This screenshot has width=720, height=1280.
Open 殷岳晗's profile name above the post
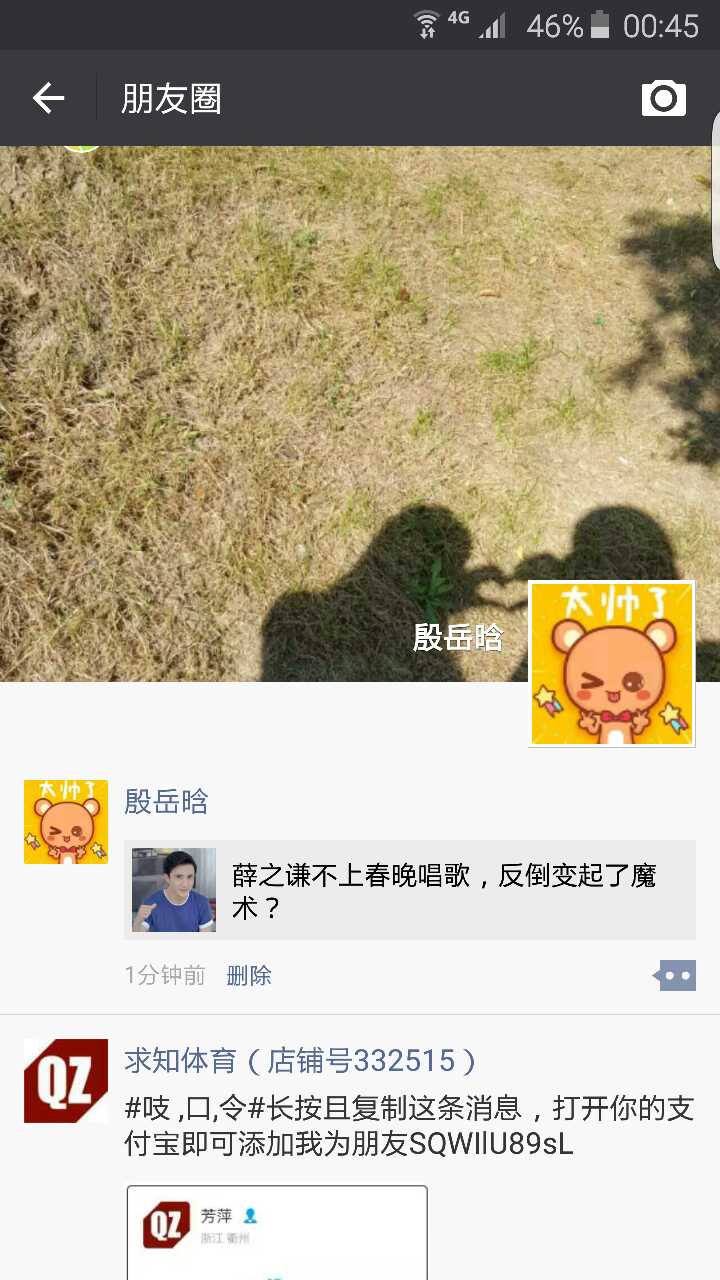coord(166,801)
